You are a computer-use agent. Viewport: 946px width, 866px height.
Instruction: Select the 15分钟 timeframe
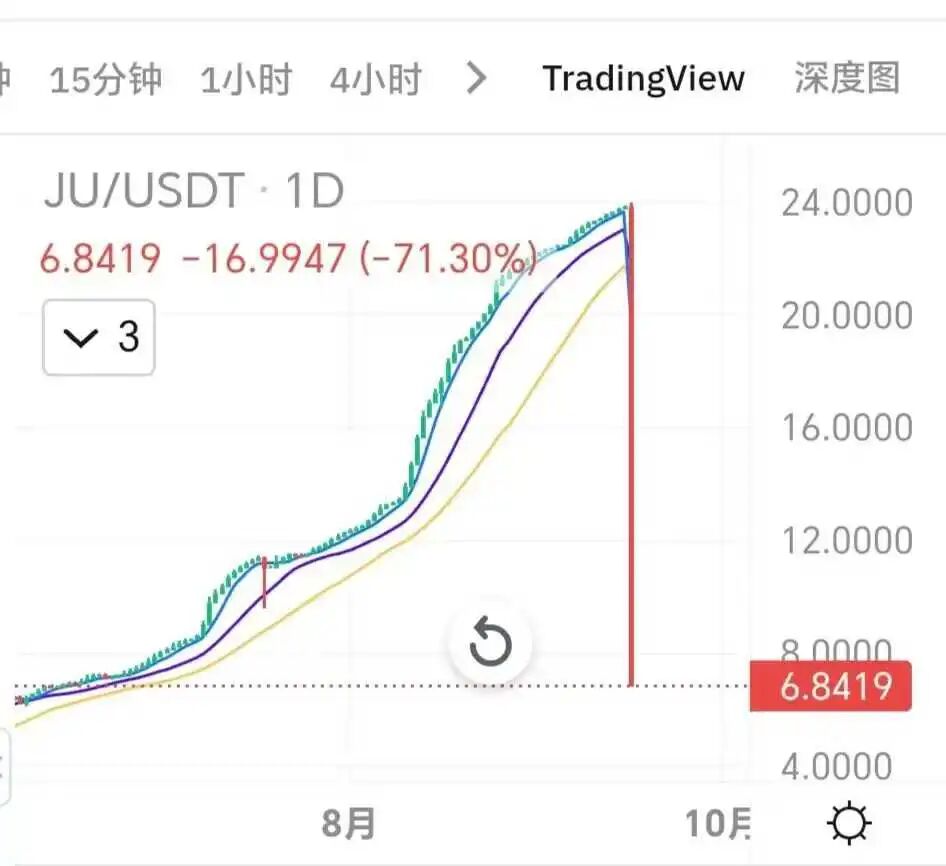coord(105,79)
